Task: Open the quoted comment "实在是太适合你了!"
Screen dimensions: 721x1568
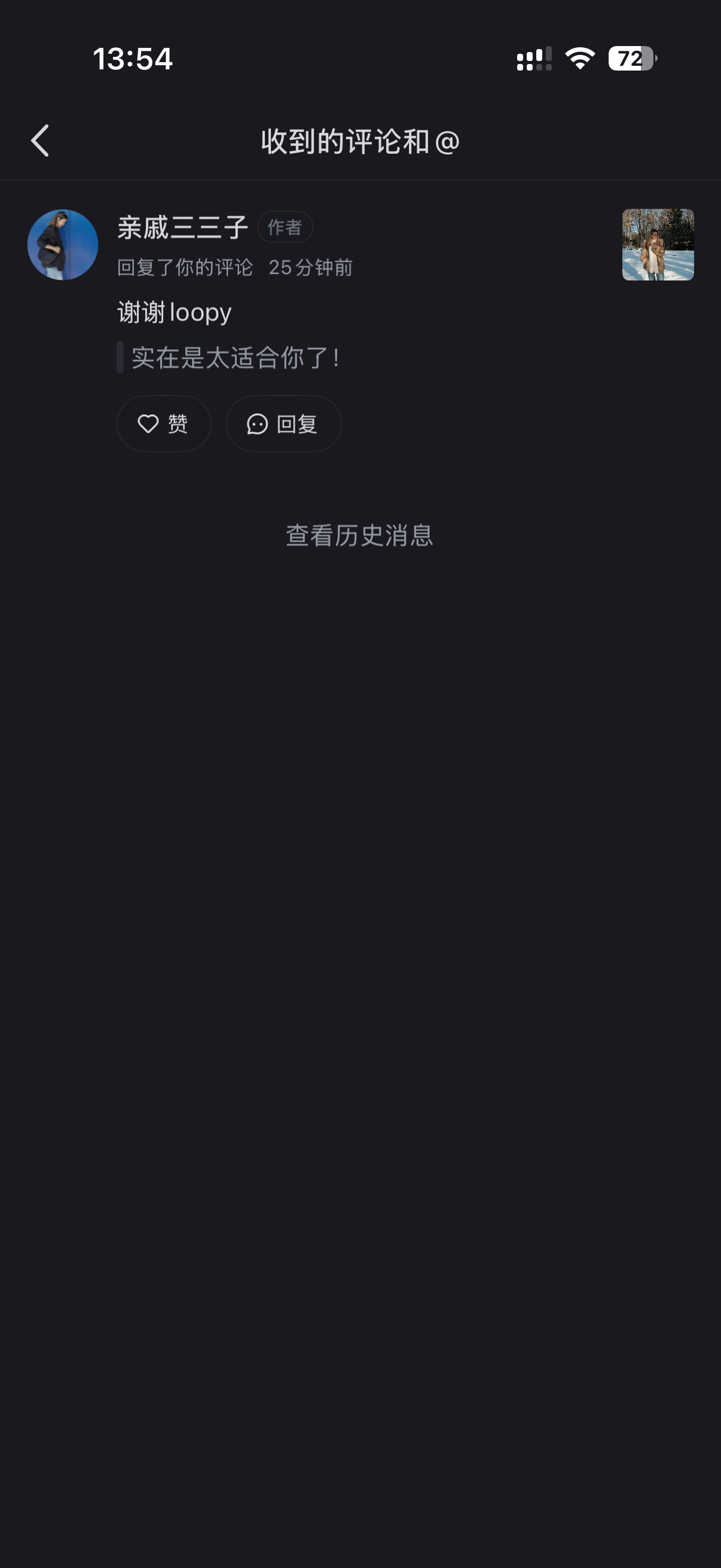Action: point(235,357)
